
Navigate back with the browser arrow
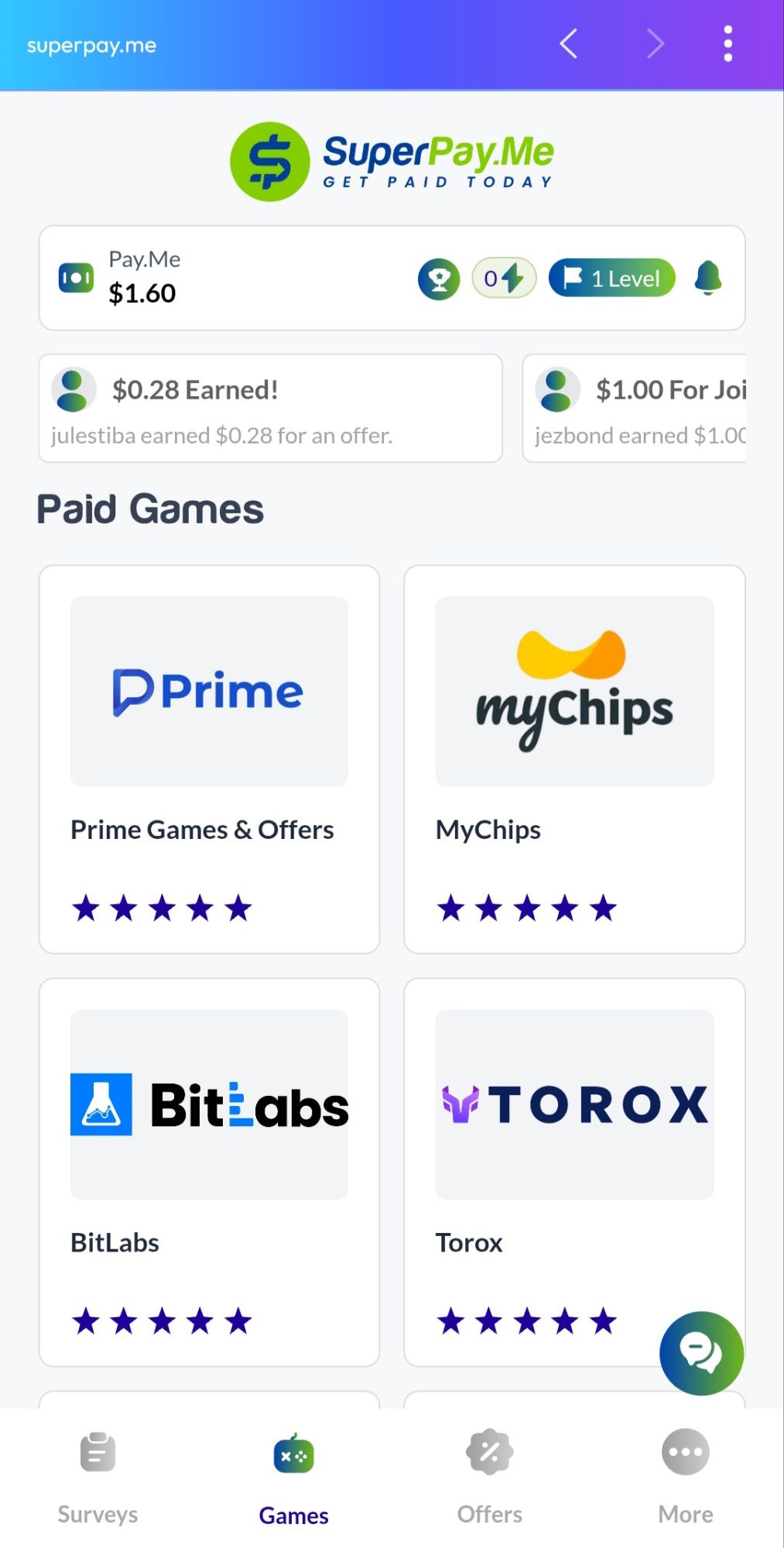click(x=569, y=44)
